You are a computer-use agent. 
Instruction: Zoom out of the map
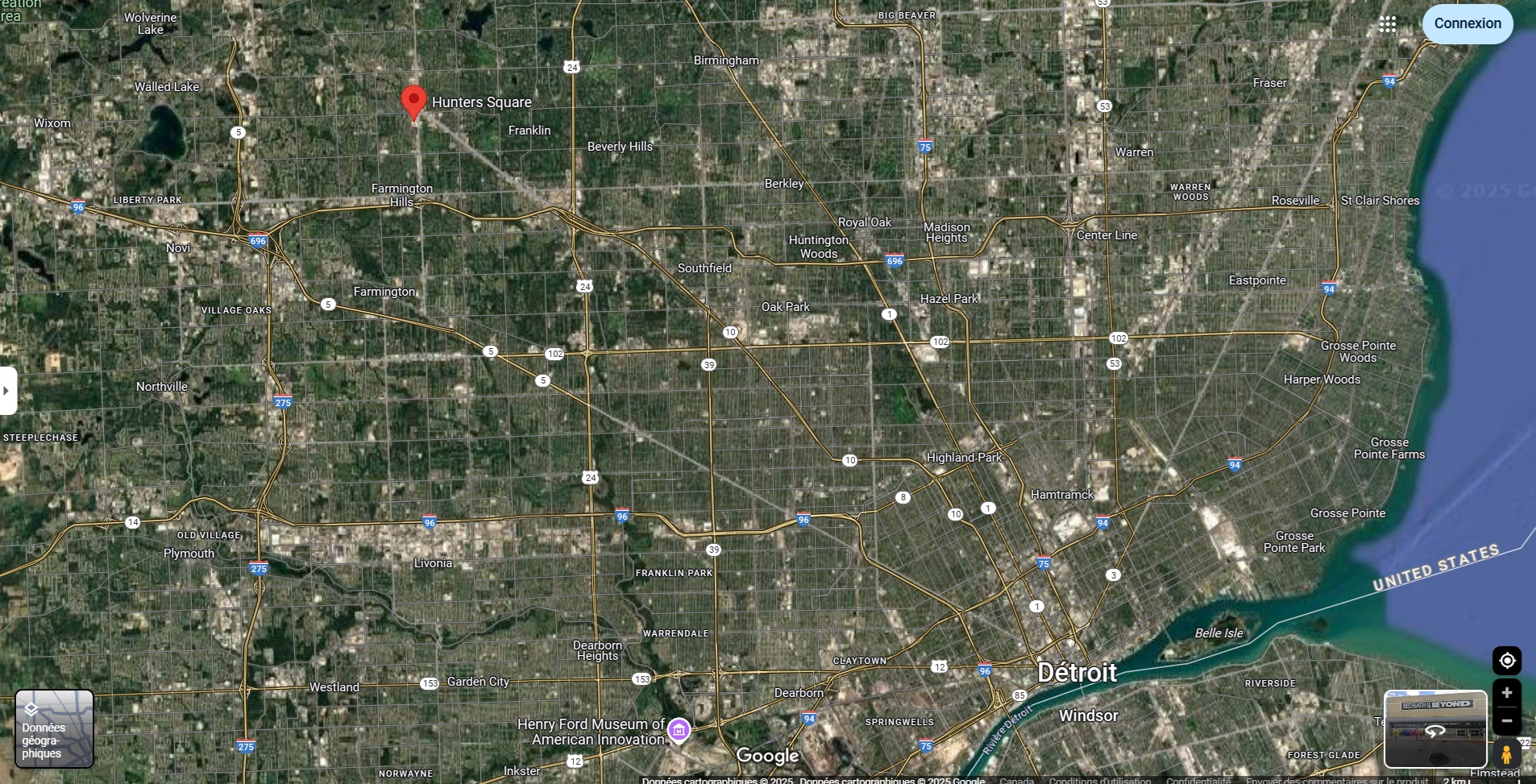point(1506,720)
